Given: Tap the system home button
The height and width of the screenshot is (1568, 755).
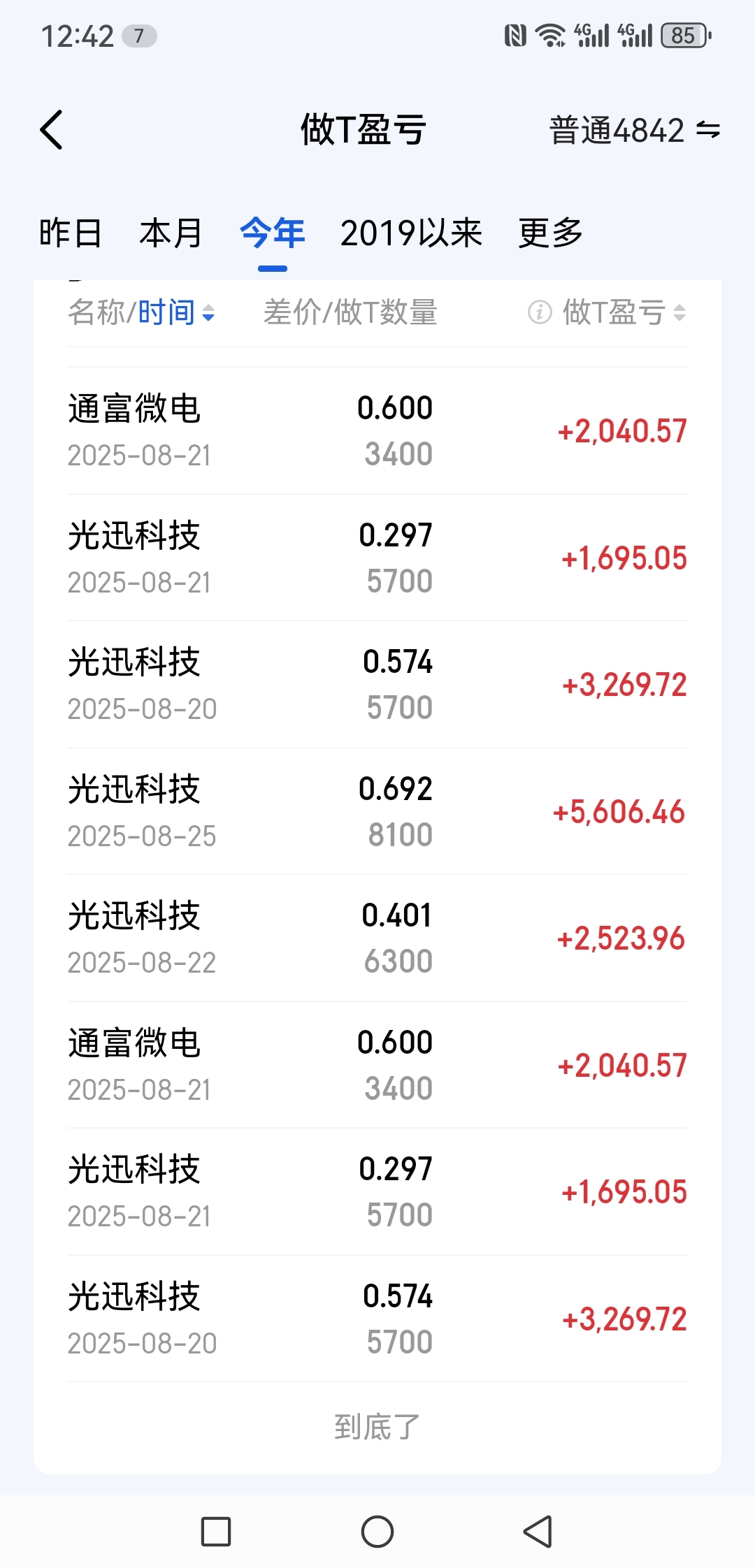Looking at the screenshot, I should pyautogui.click(x=377, y=1532).
